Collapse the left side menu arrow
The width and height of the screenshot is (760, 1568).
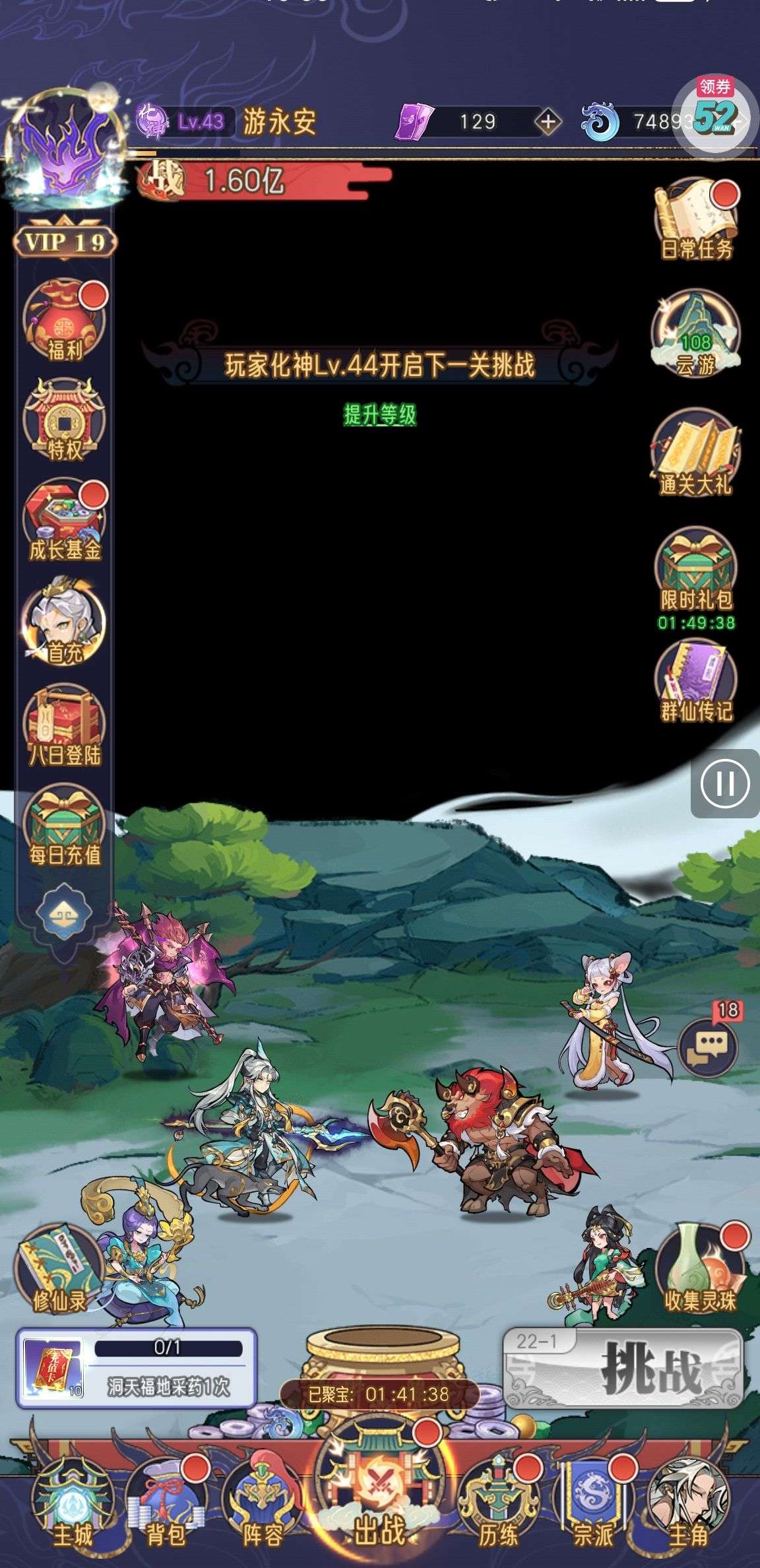64,913
